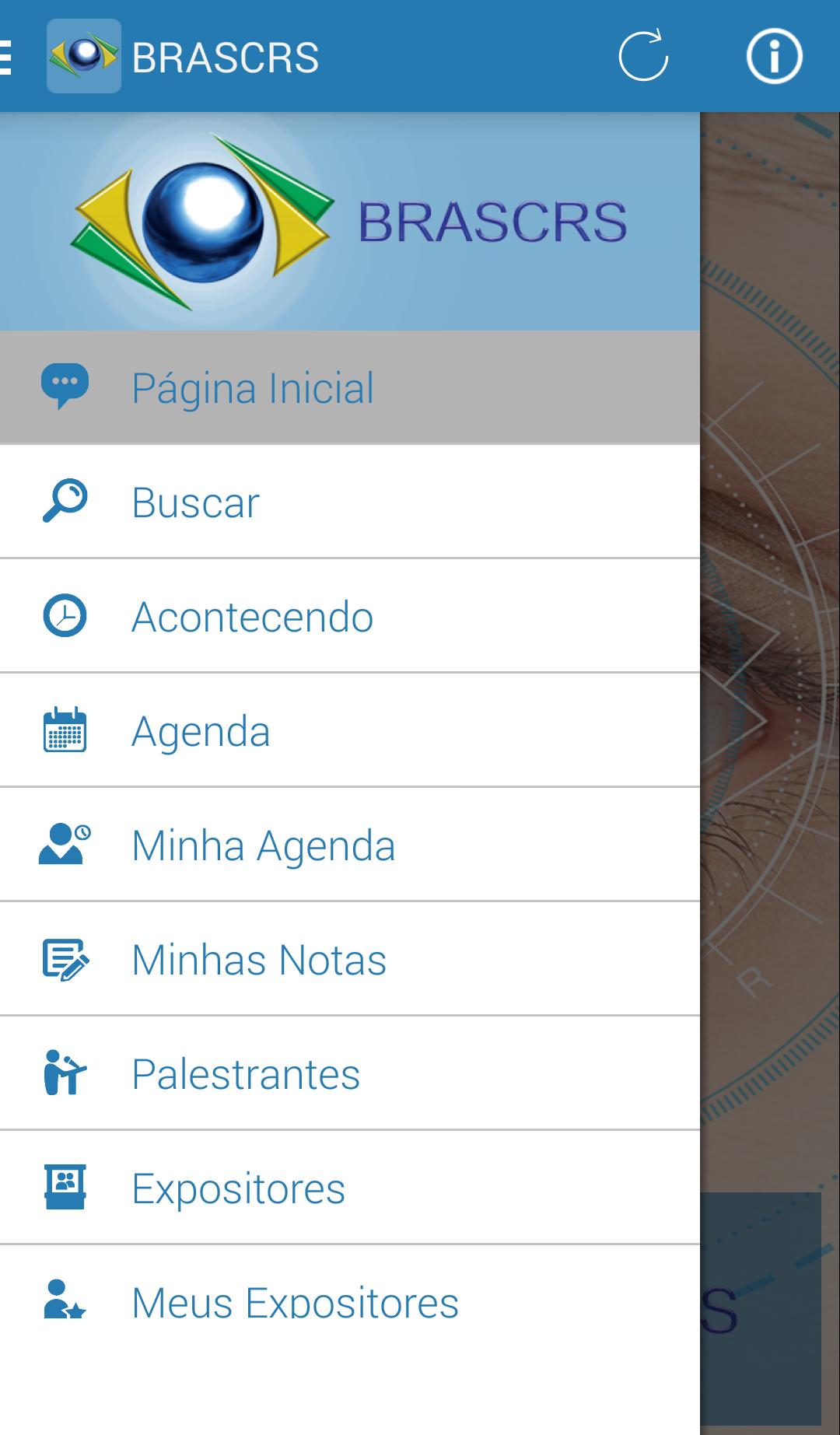Open the Agenda section
Image resolution: width=840 pixels, height=1435 pixels.
click(x=350, y=730)
